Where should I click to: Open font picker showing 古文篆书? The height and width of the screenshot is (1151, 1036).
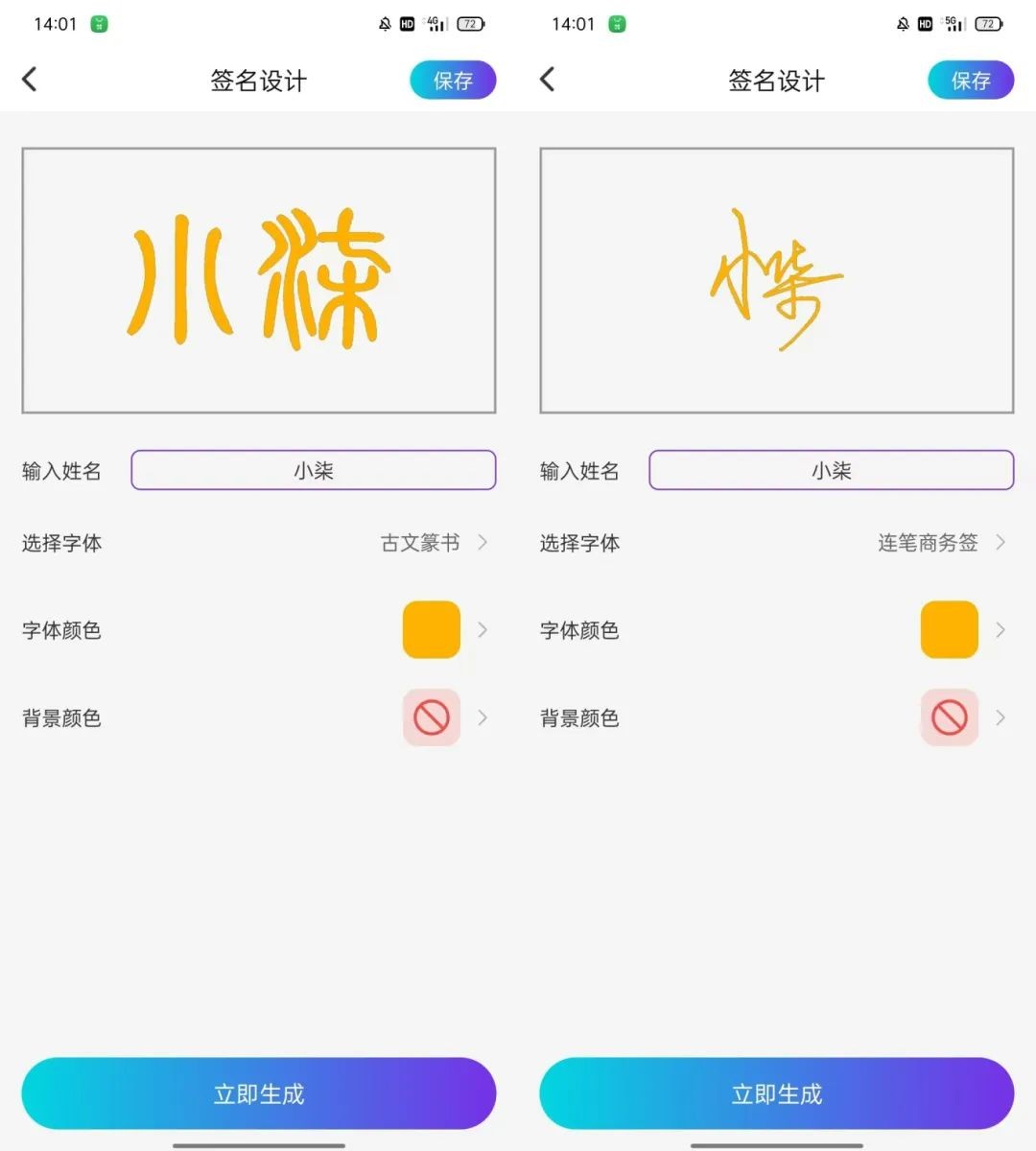[434, 543]
